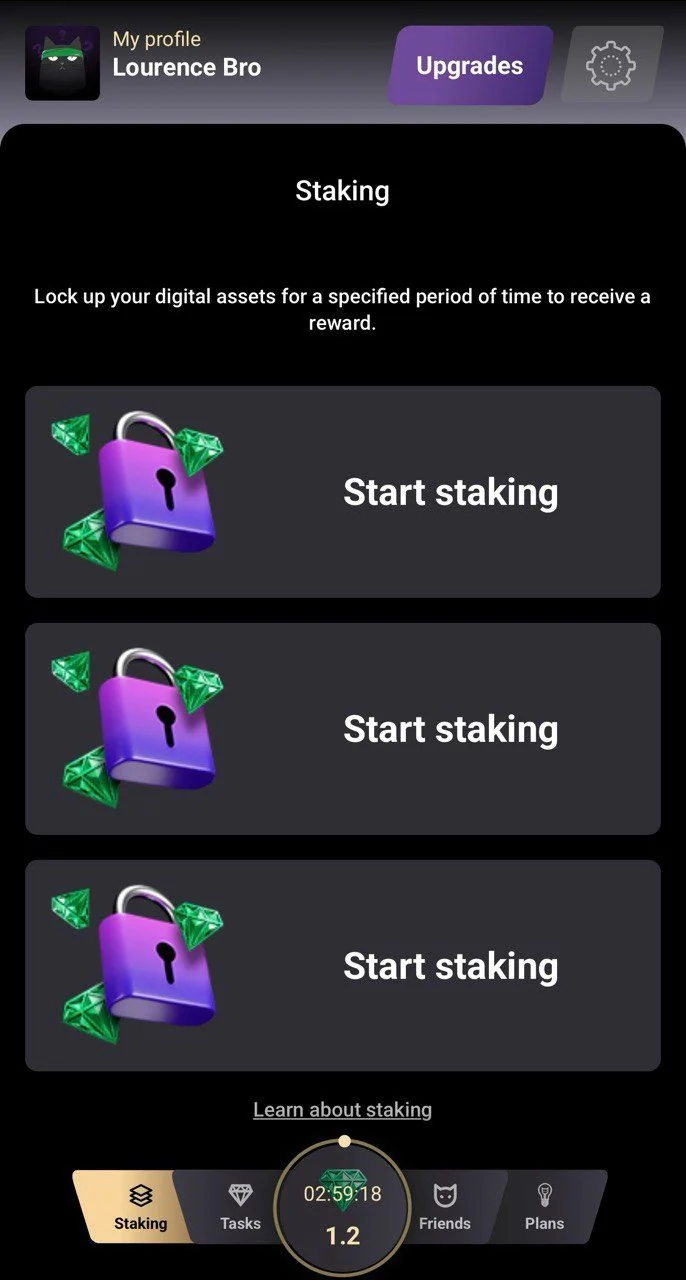This screenshot has height=1280, width=686.
Task: Open the settings gear icon
Action: [612, 65]
